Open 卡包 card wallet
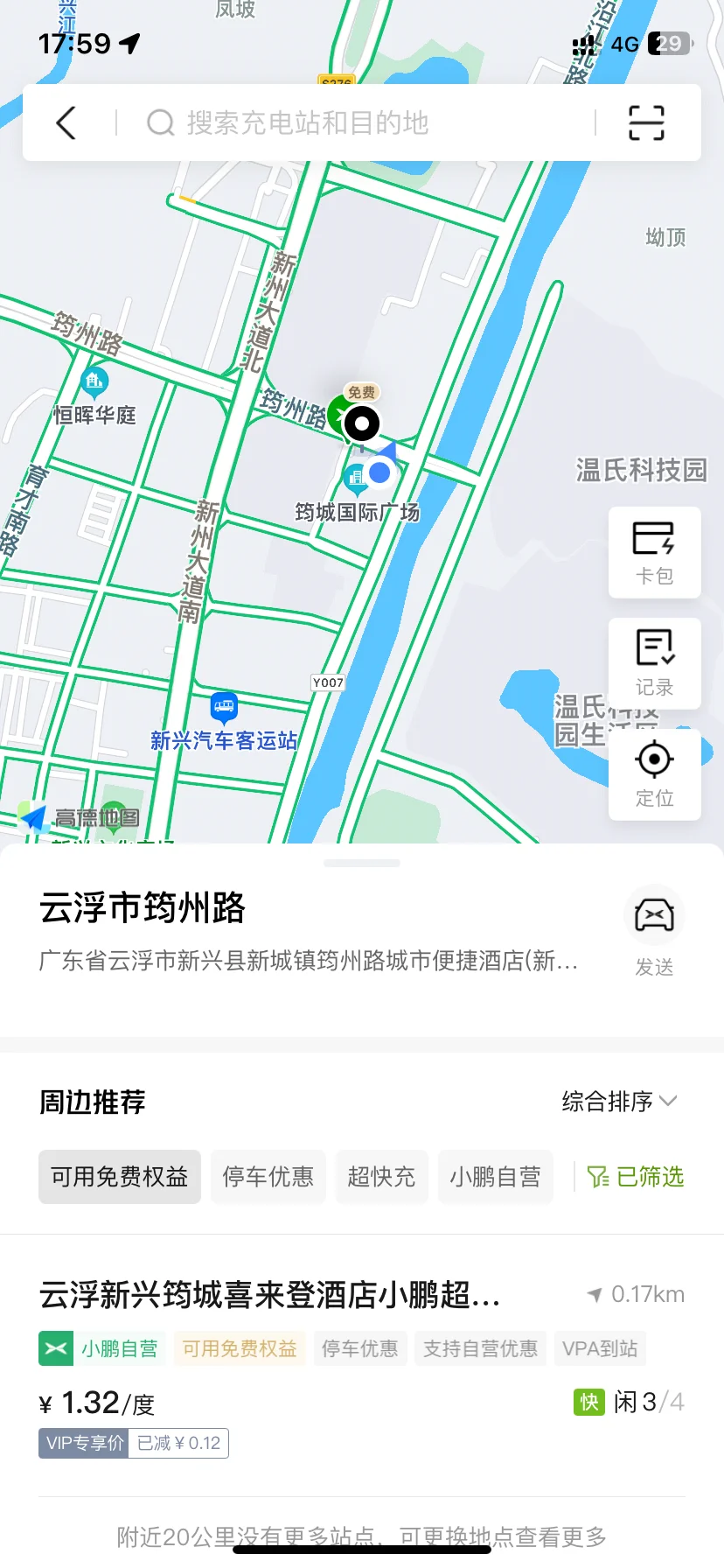The width and height of the screenshot is (724, 1568). pyautogui.click(x=654, y=552)
